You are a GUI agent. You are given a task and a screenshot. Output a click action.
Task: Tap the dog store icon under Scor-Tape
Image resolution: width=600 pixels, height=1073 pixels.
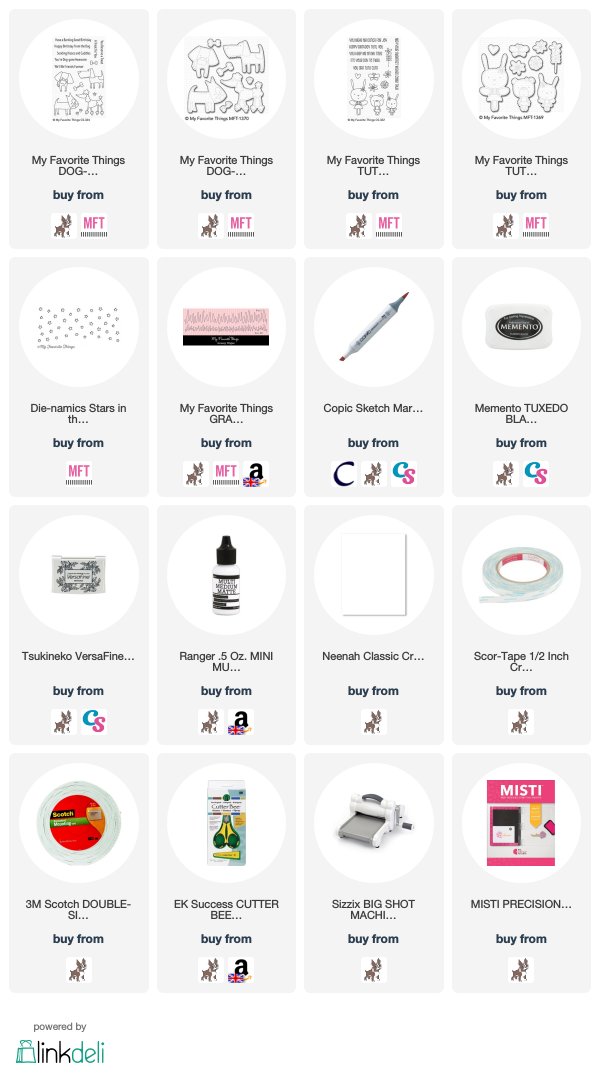point(521,722)
